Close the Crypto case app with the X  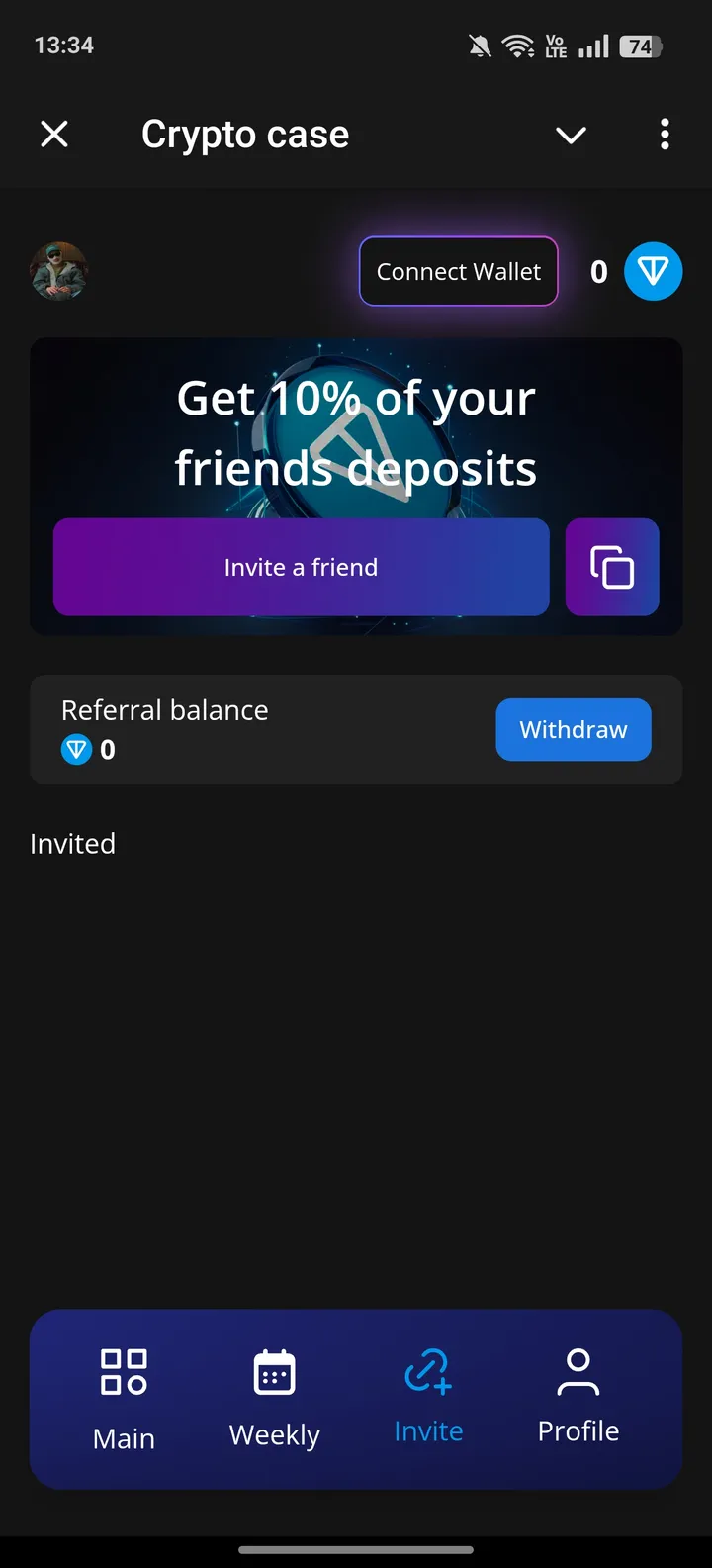[54, 134]
